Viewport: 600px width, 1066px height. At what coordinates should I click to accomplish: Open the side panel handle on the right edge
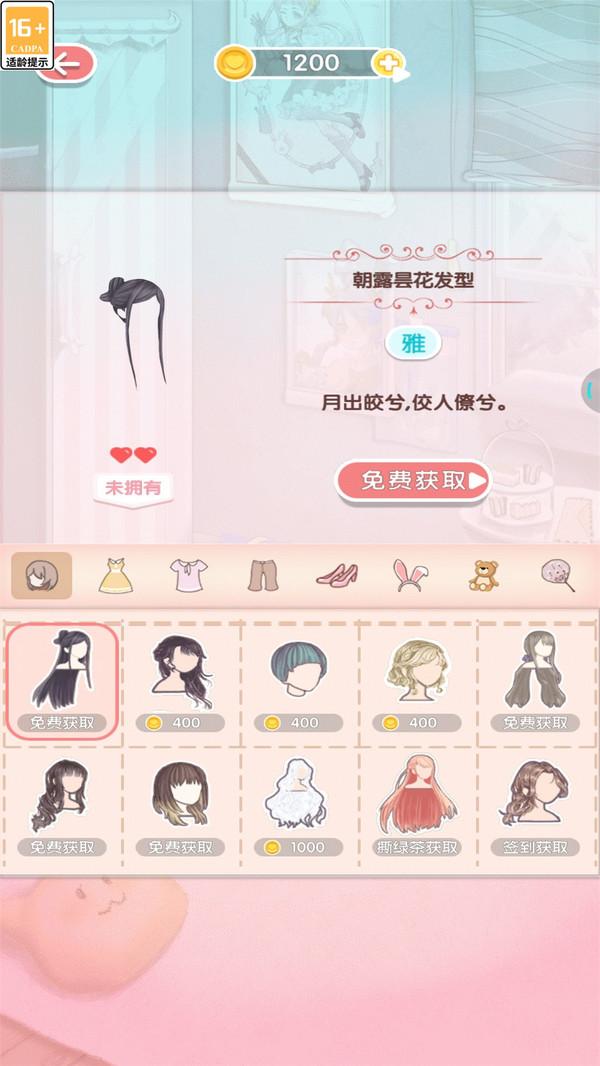click(x=592, y=390)
